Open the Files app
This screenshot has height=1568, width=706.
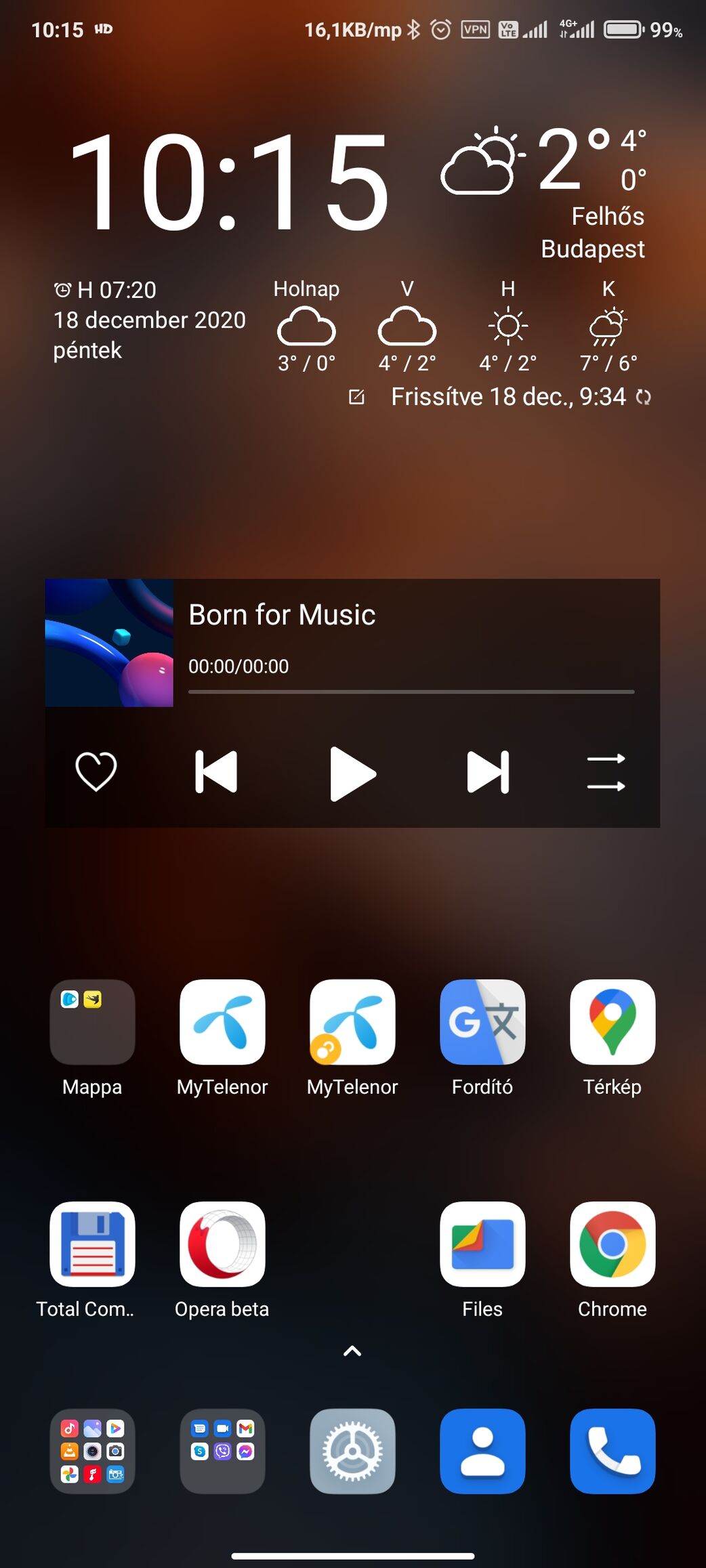482,1244
